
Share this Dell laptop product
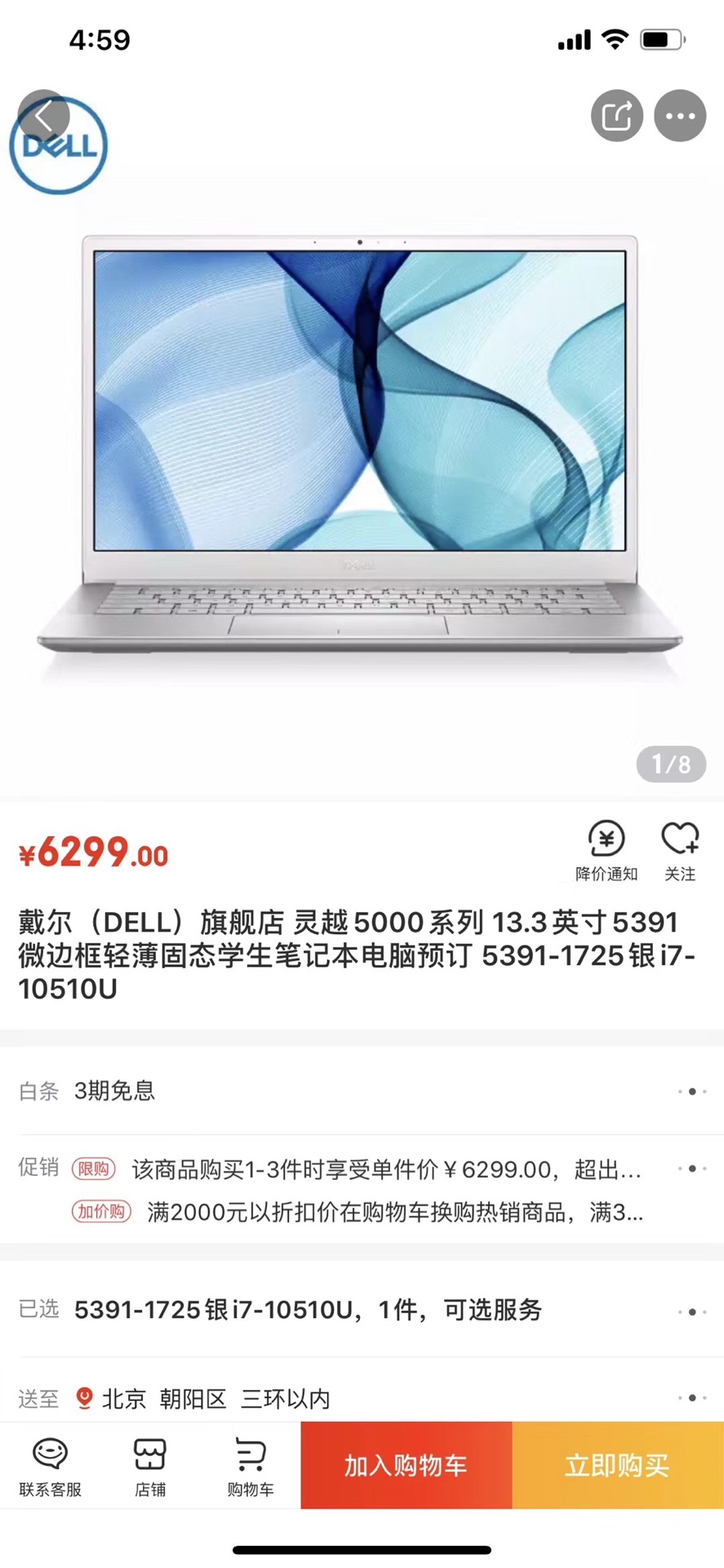coord(616,116)
